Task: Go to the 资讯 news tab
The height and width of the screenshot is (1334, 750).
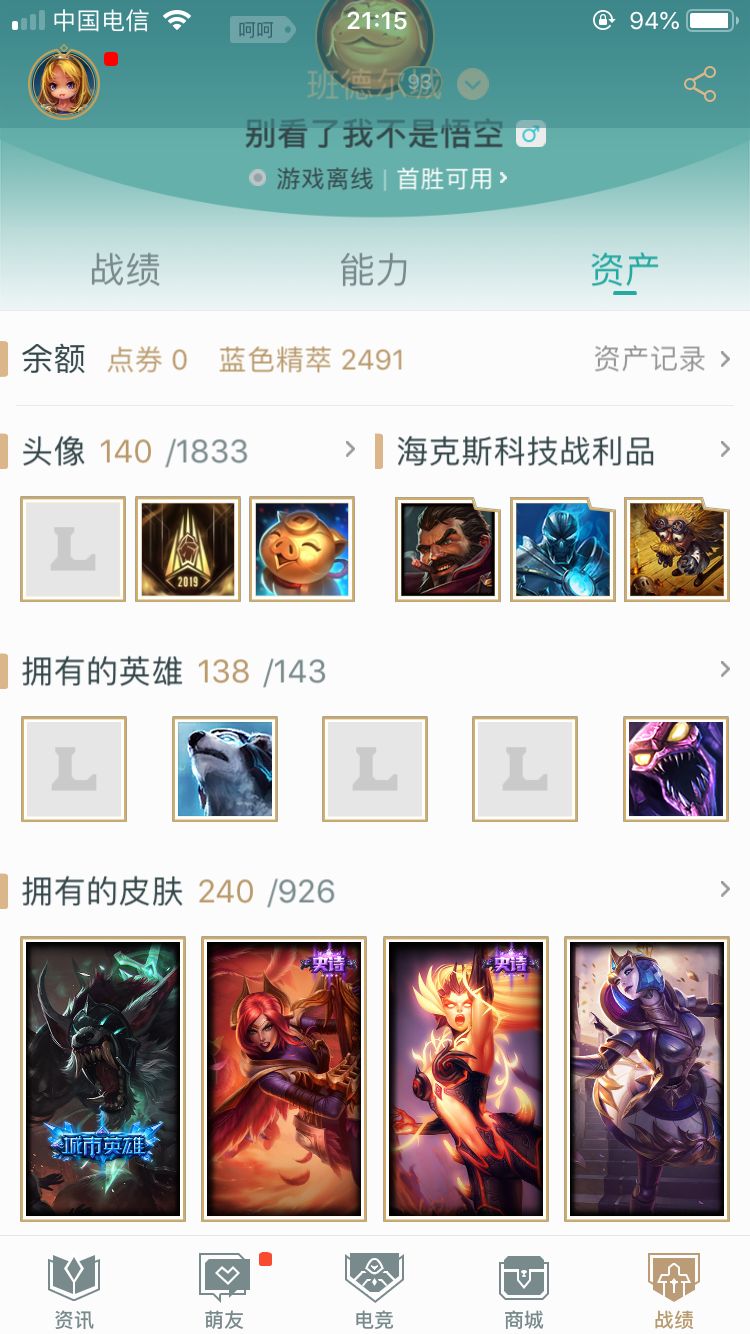Action: click(x=74, y=1291)
